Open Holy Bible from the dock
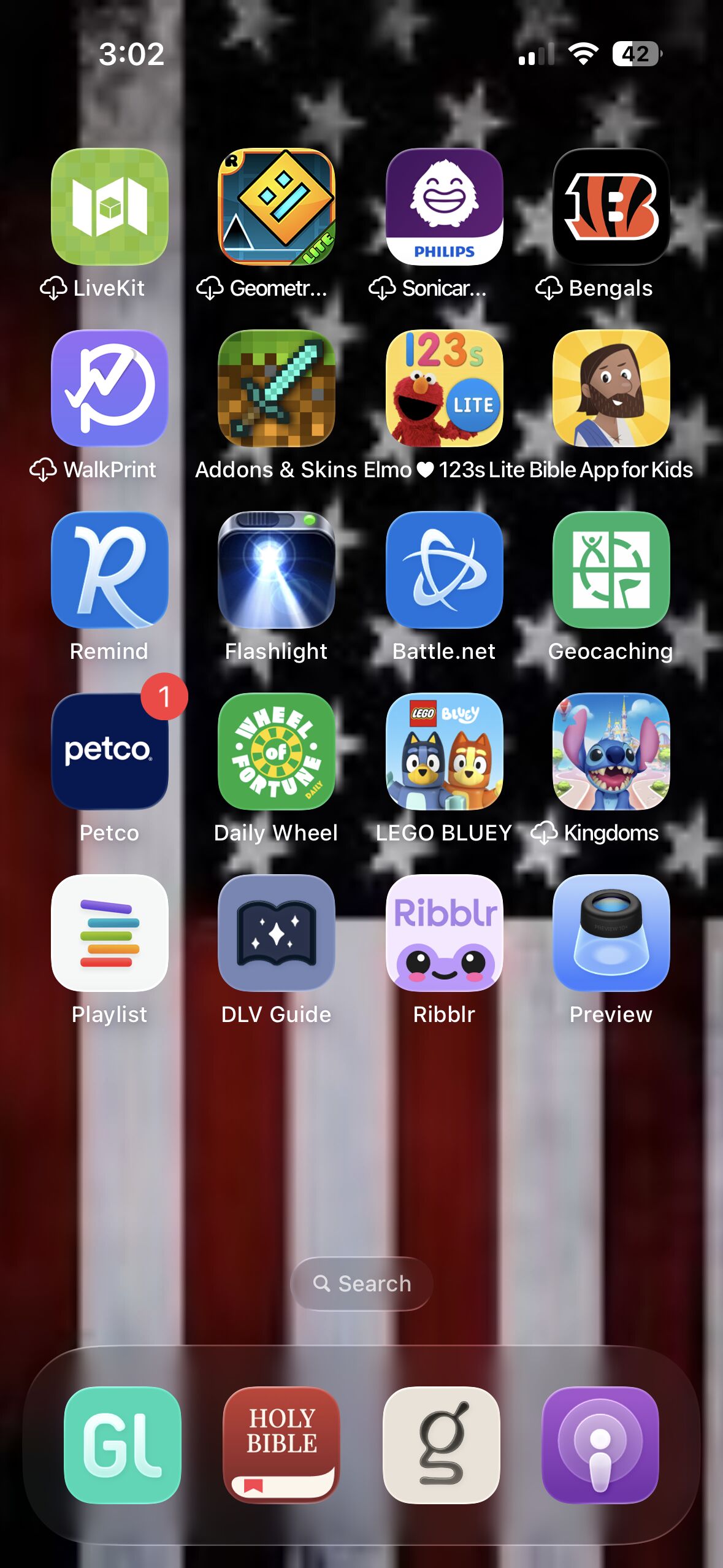The image size is (723, 1568). click(x=281, y=1445)
